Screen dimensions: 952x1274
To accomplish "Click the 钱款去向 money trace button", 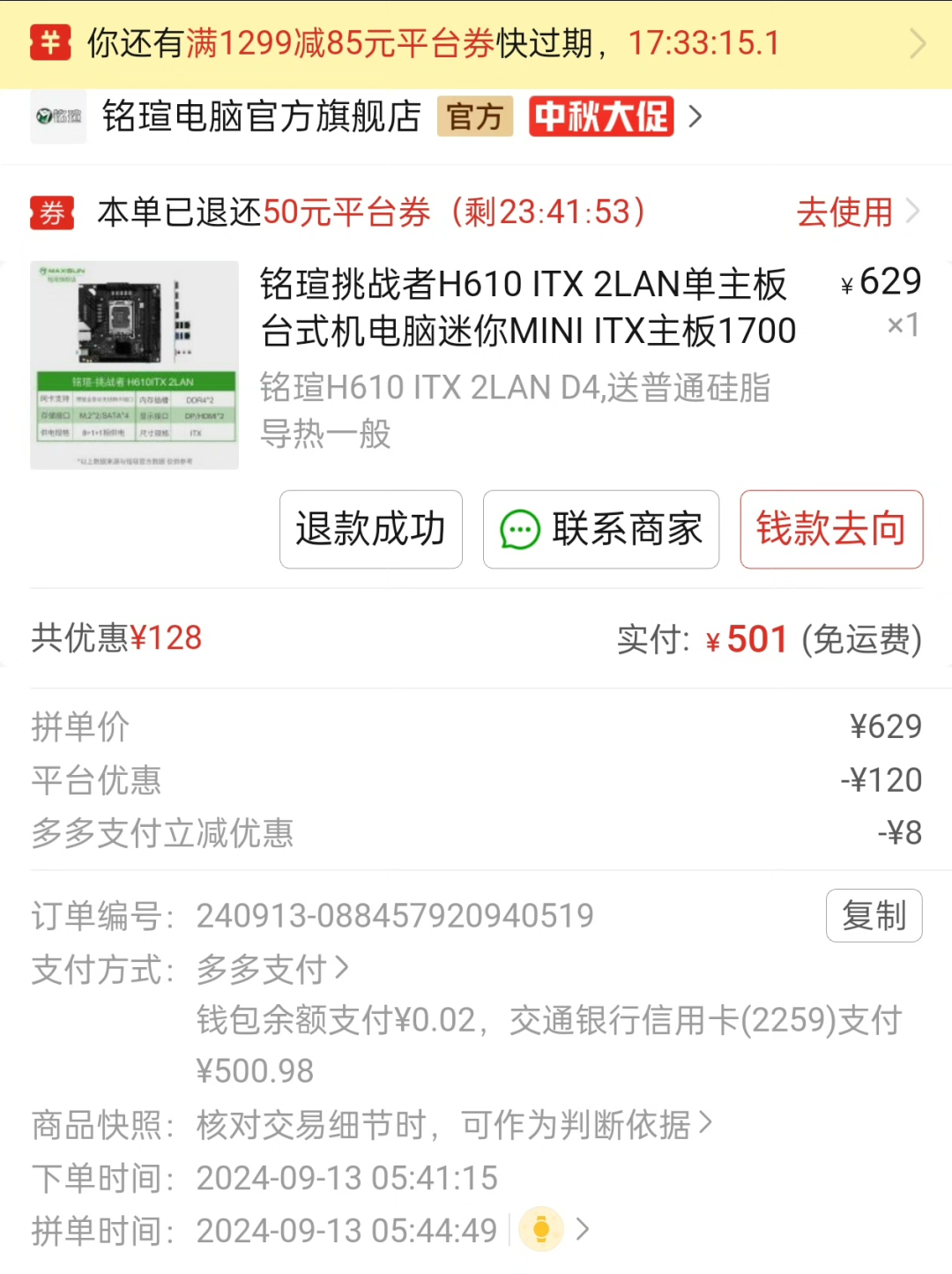I will coord(829,529).
